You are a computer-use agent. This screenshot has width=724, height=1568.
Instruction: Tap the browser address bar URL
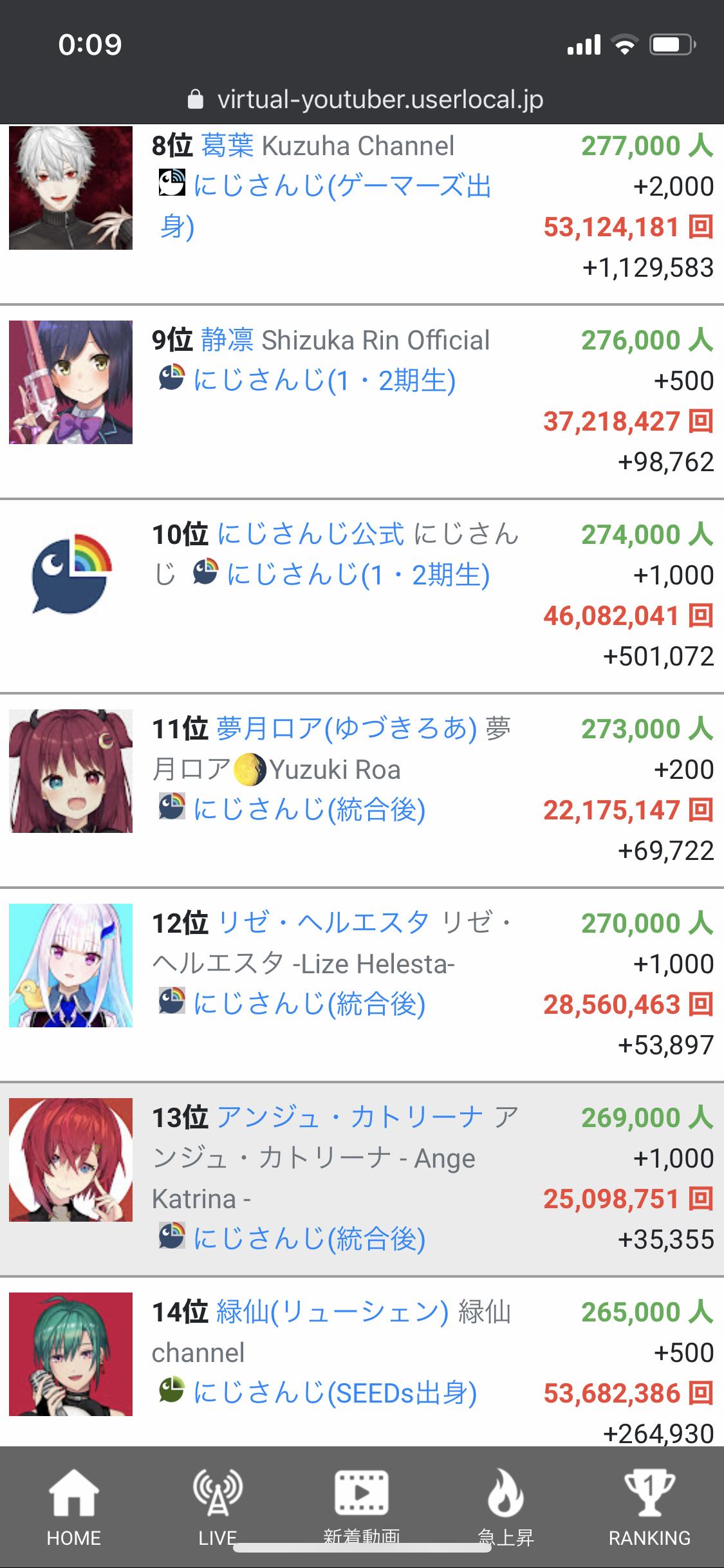[x=380, y=100]
